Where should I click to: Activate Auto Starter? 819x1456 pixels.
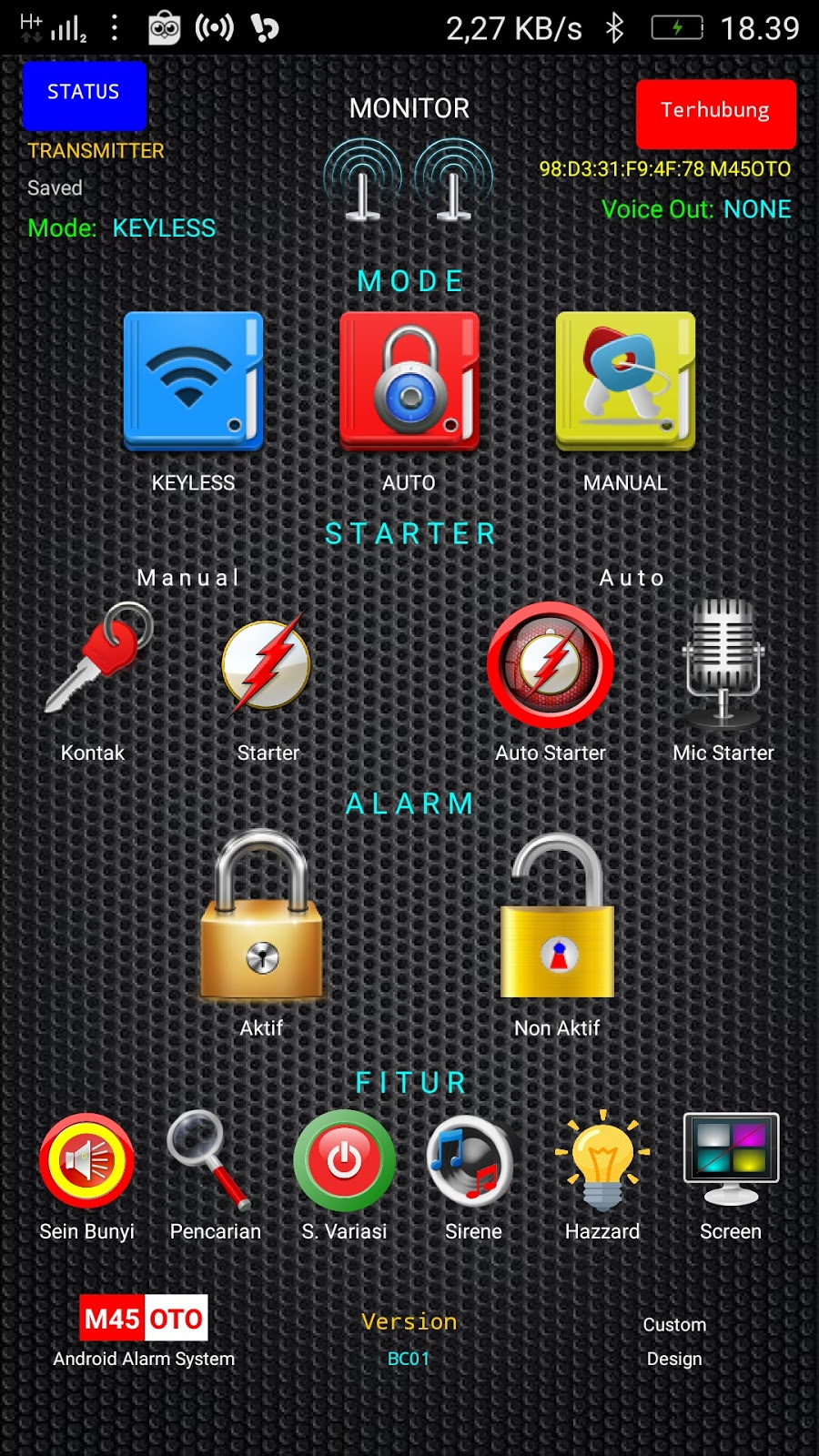click(551, 664)
